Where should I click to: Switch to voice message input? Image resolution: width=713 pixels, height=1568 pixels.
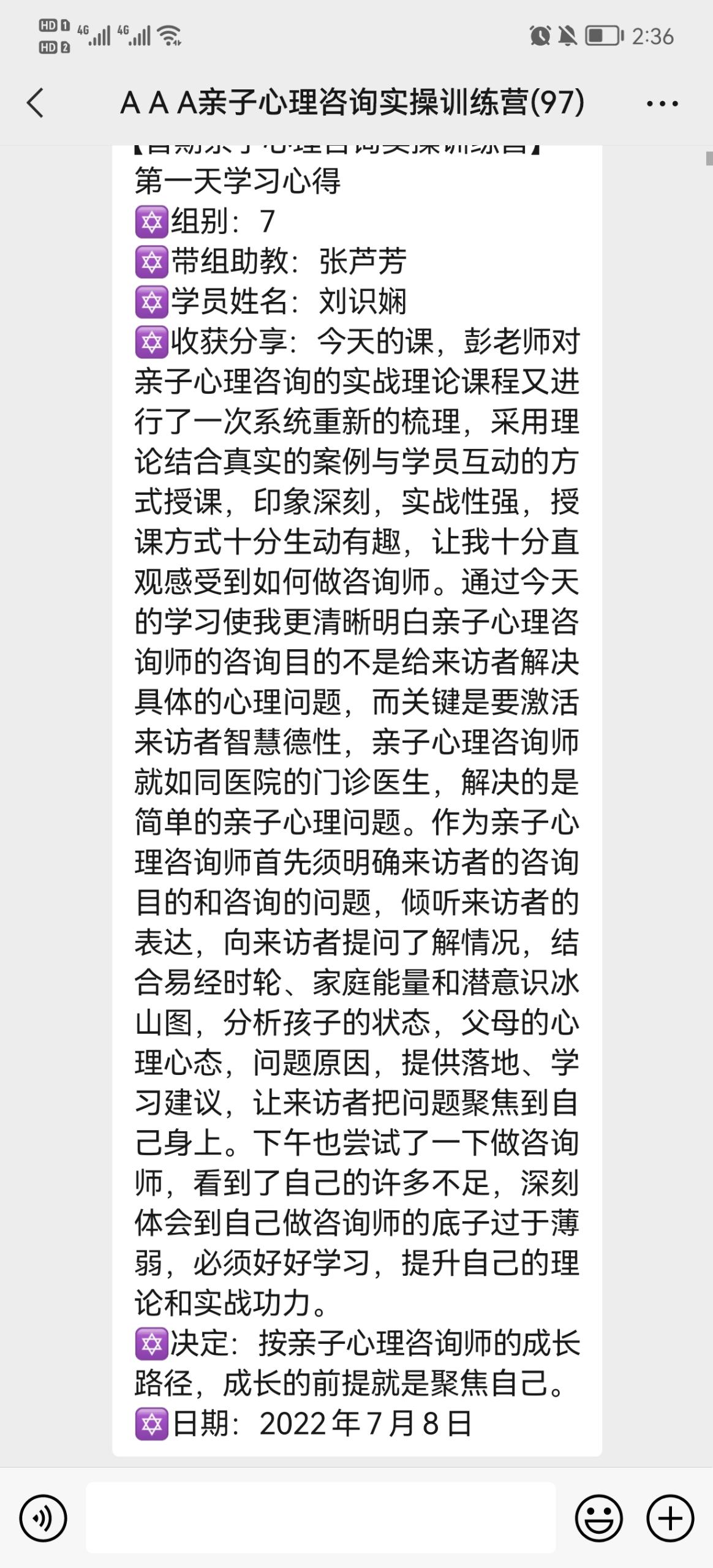[x=43, y=1518]
